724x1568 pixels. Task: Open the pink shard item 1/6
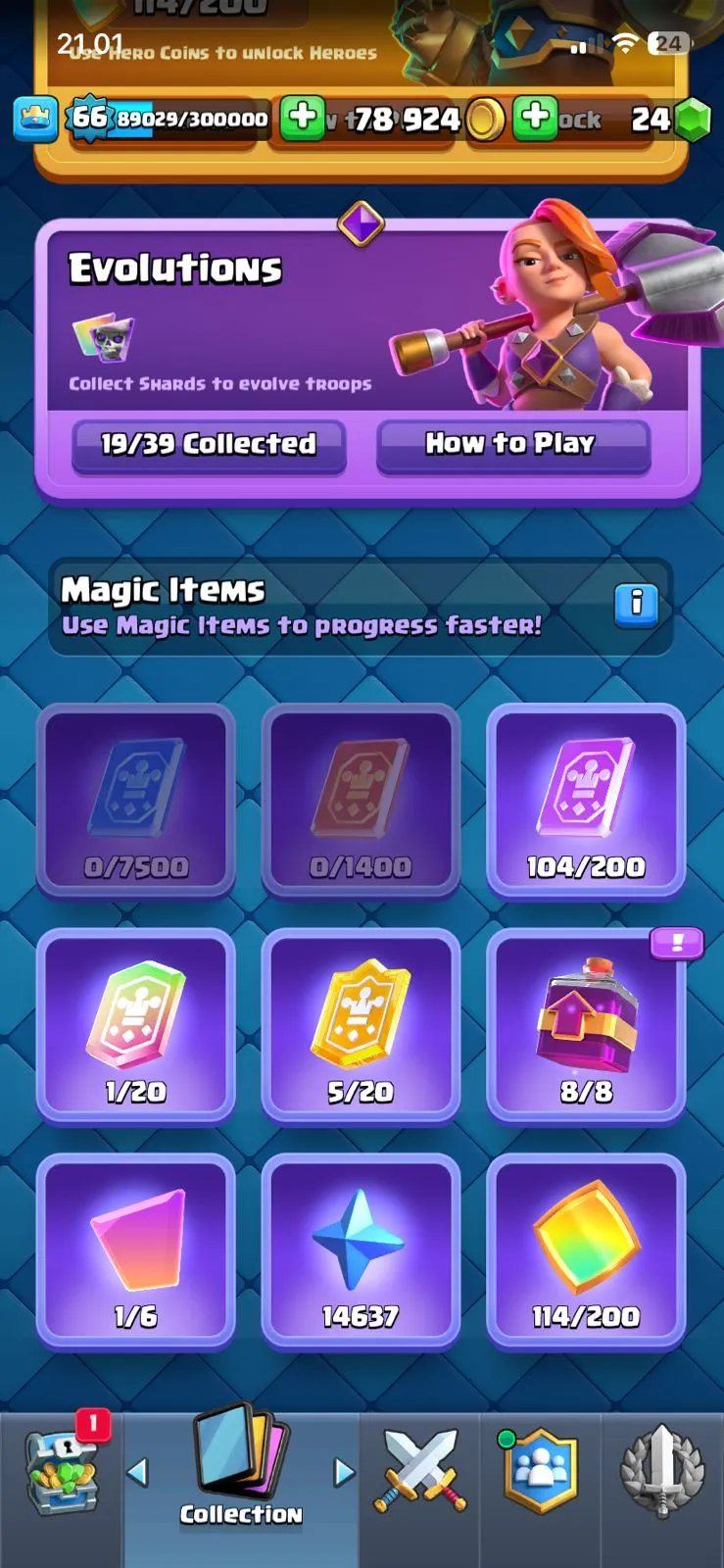click(136, 1249)
